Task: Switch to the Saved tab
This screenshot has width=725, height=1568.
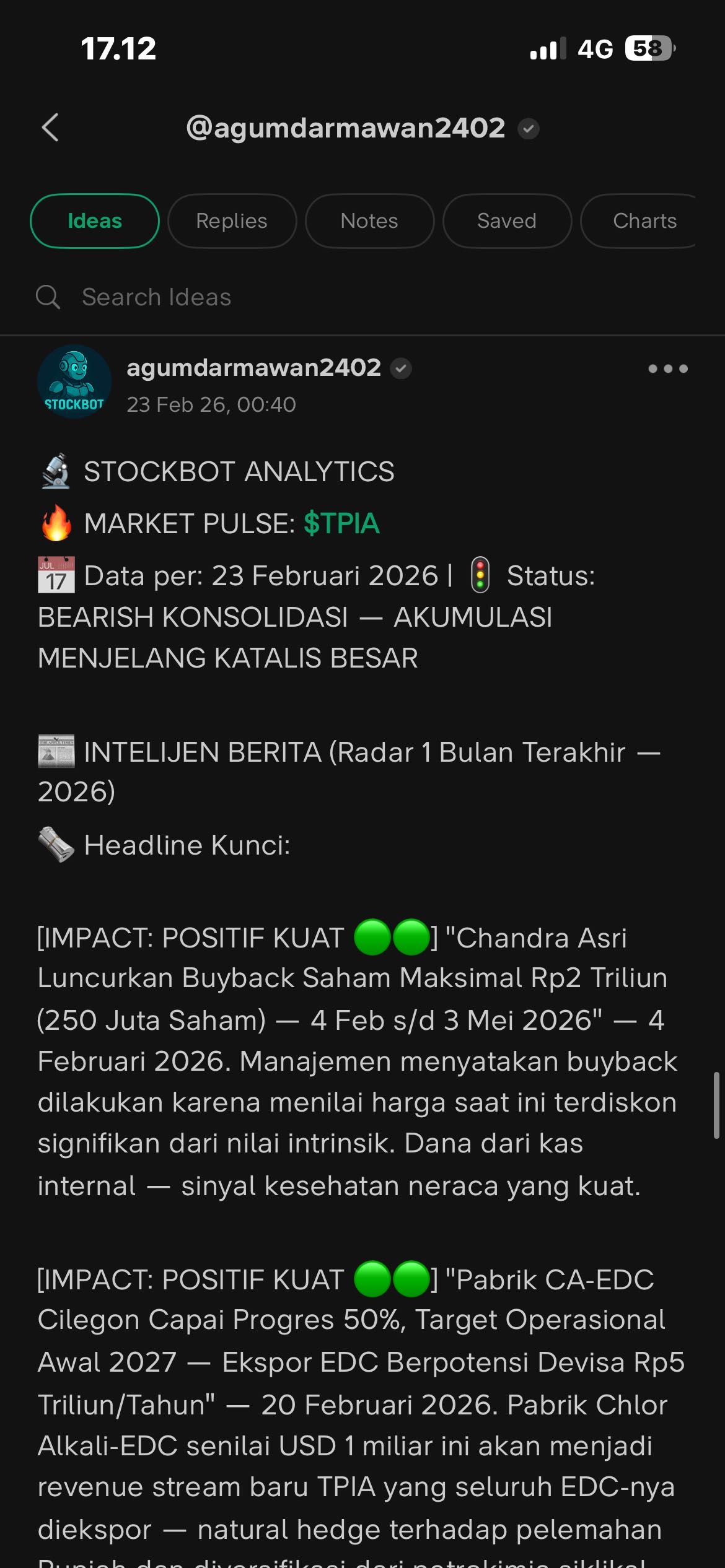Action: tap(507, 220)
